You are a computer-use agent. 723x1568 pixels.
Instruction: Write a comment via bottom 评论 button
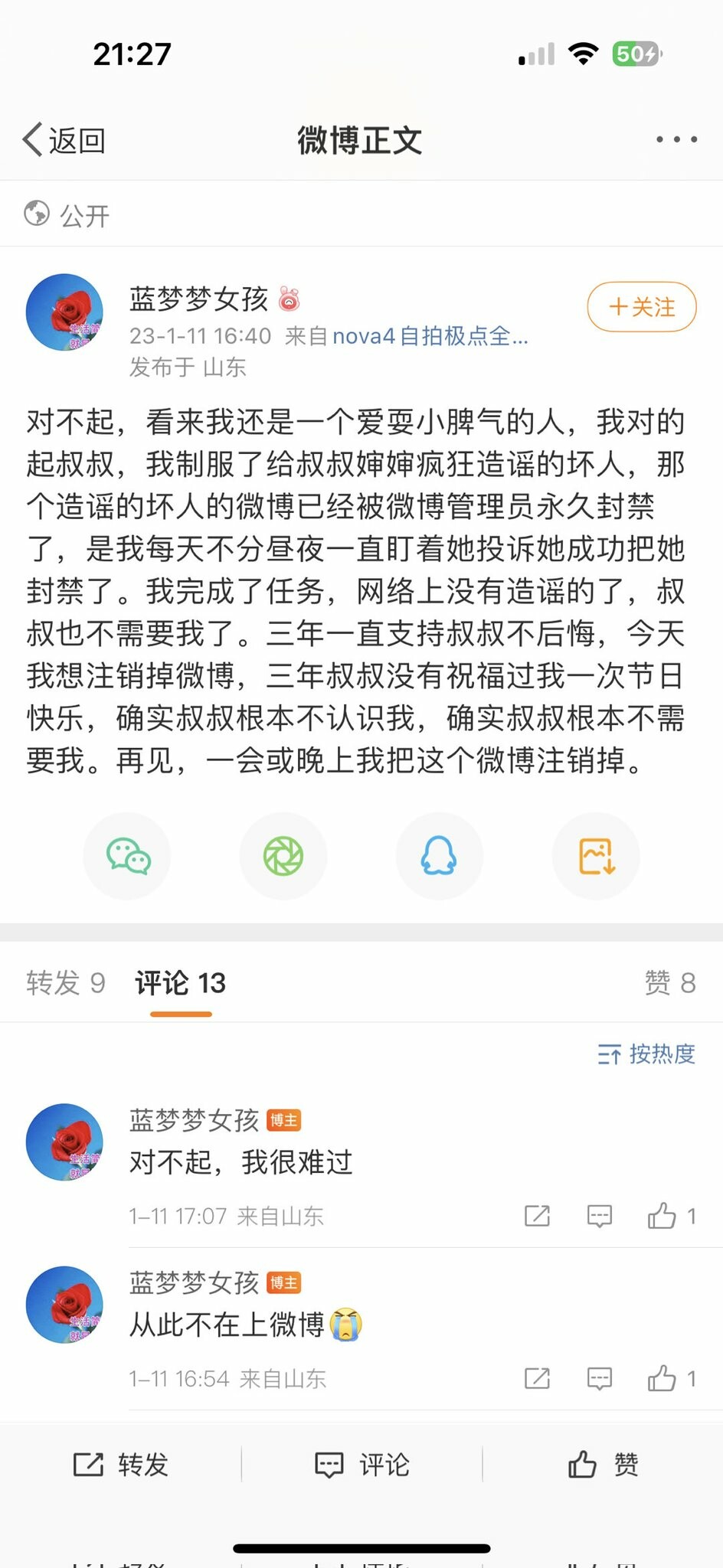tap(362, 1465)
